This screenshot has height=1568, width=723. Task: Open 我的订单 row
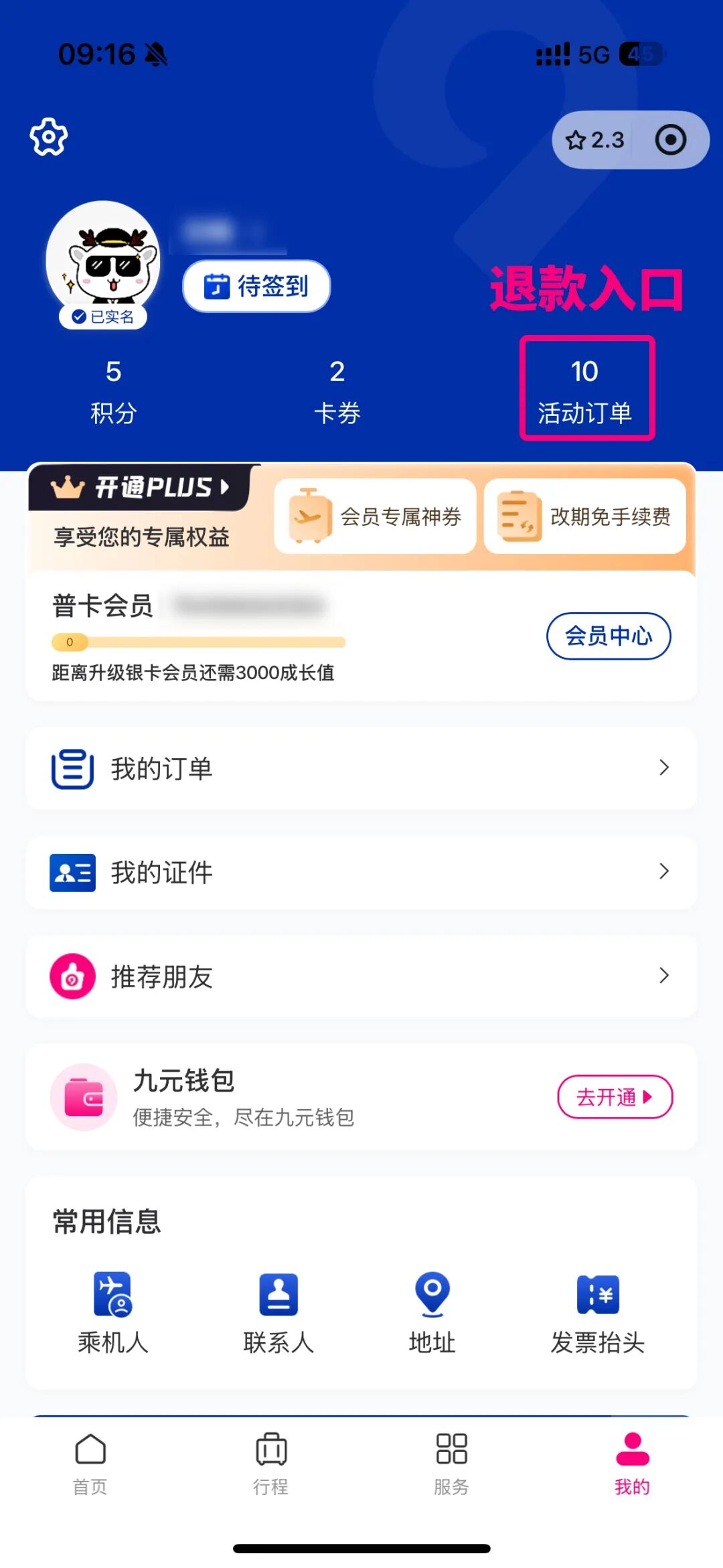(361, 768)
